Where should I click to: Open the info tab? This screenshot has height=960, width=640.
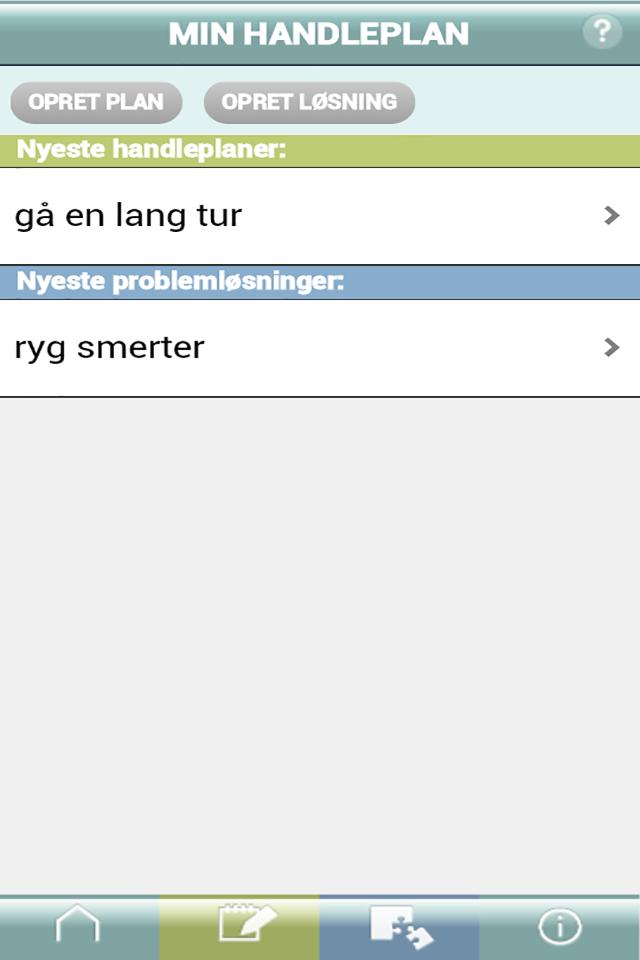coord(559,927)
